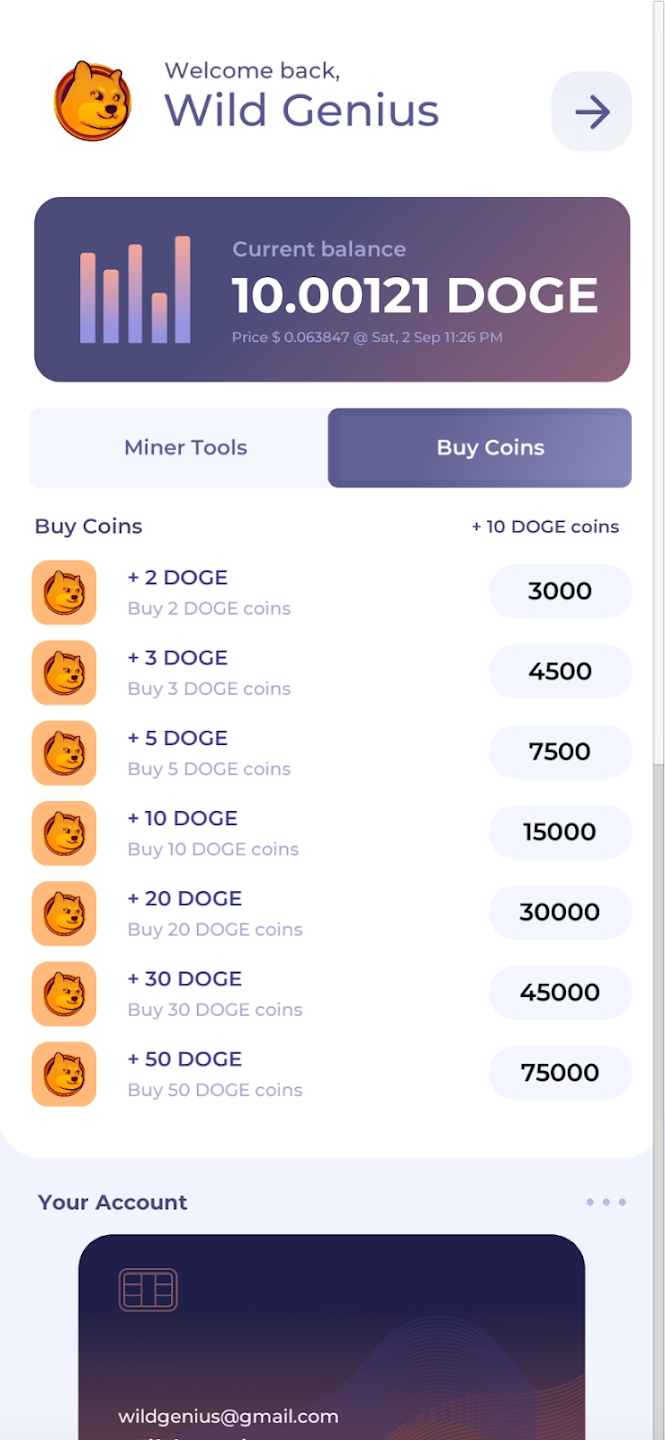The image size is (665, 1440).
Task: Purchase 5 DOGE for 7500
Action: [560, 751]
